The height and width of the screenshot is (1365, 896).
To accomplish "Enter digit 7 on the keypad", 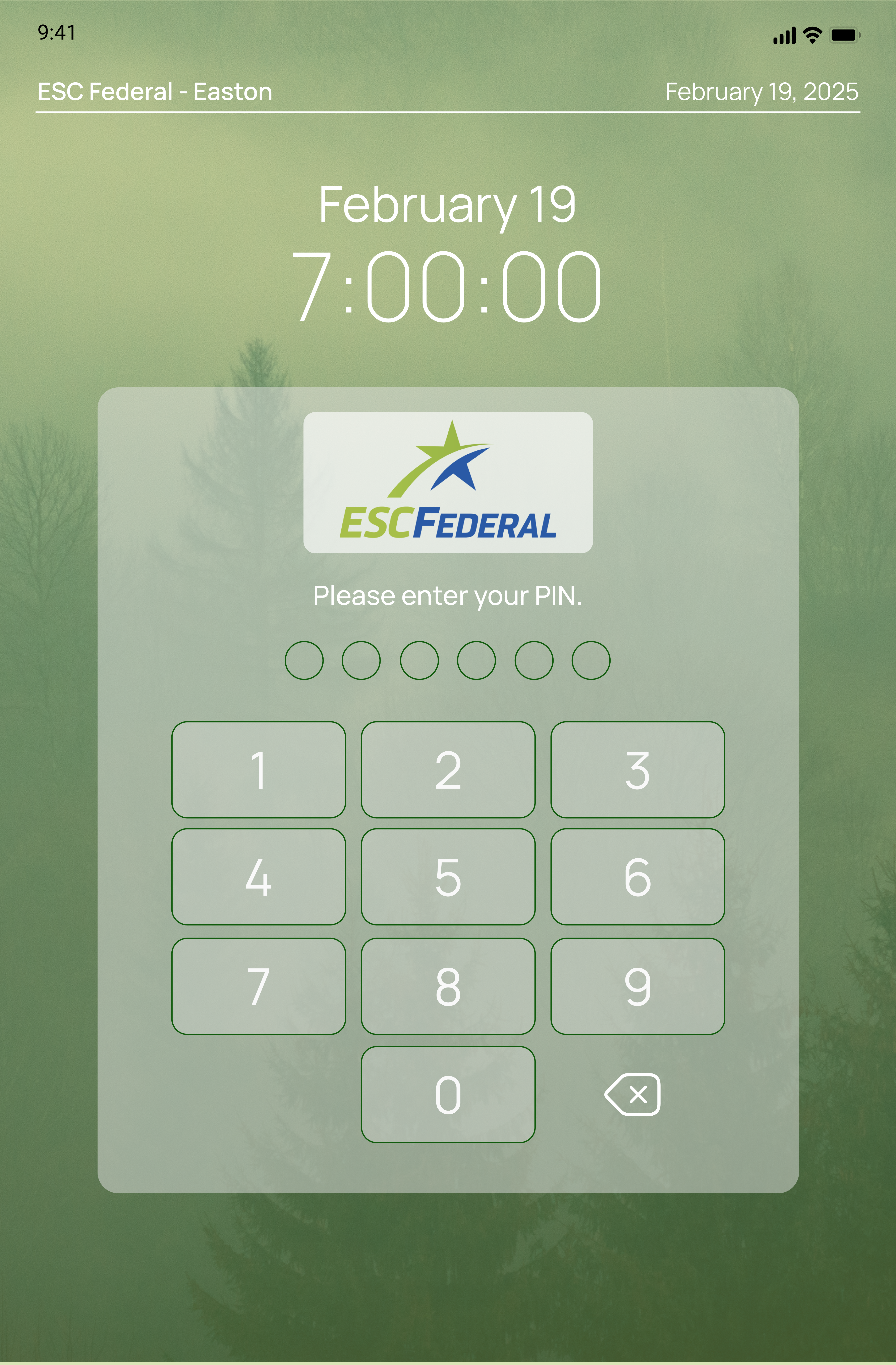I will click(x=259, y=987).
